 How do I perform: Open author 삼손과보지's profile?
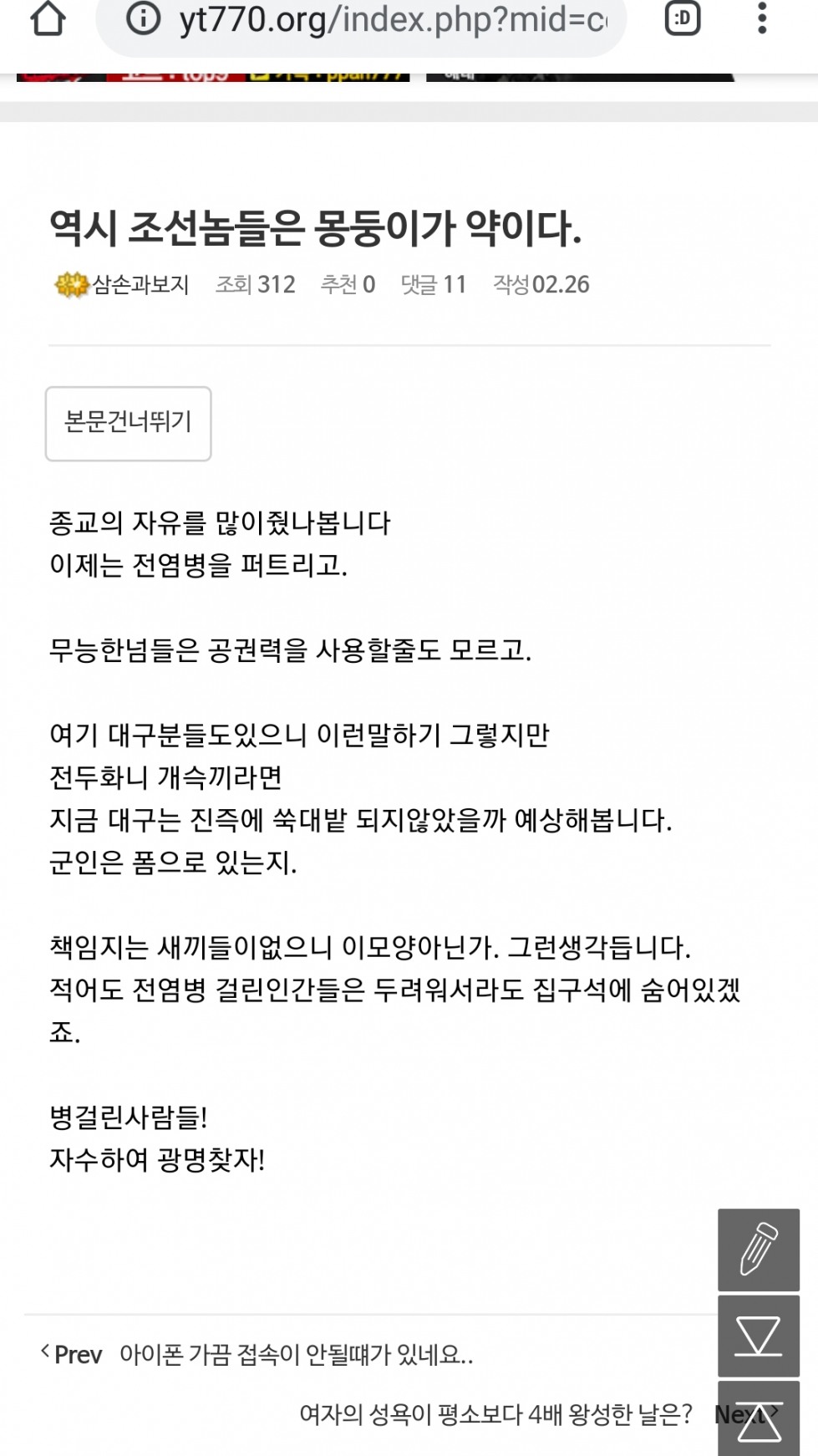122,285
